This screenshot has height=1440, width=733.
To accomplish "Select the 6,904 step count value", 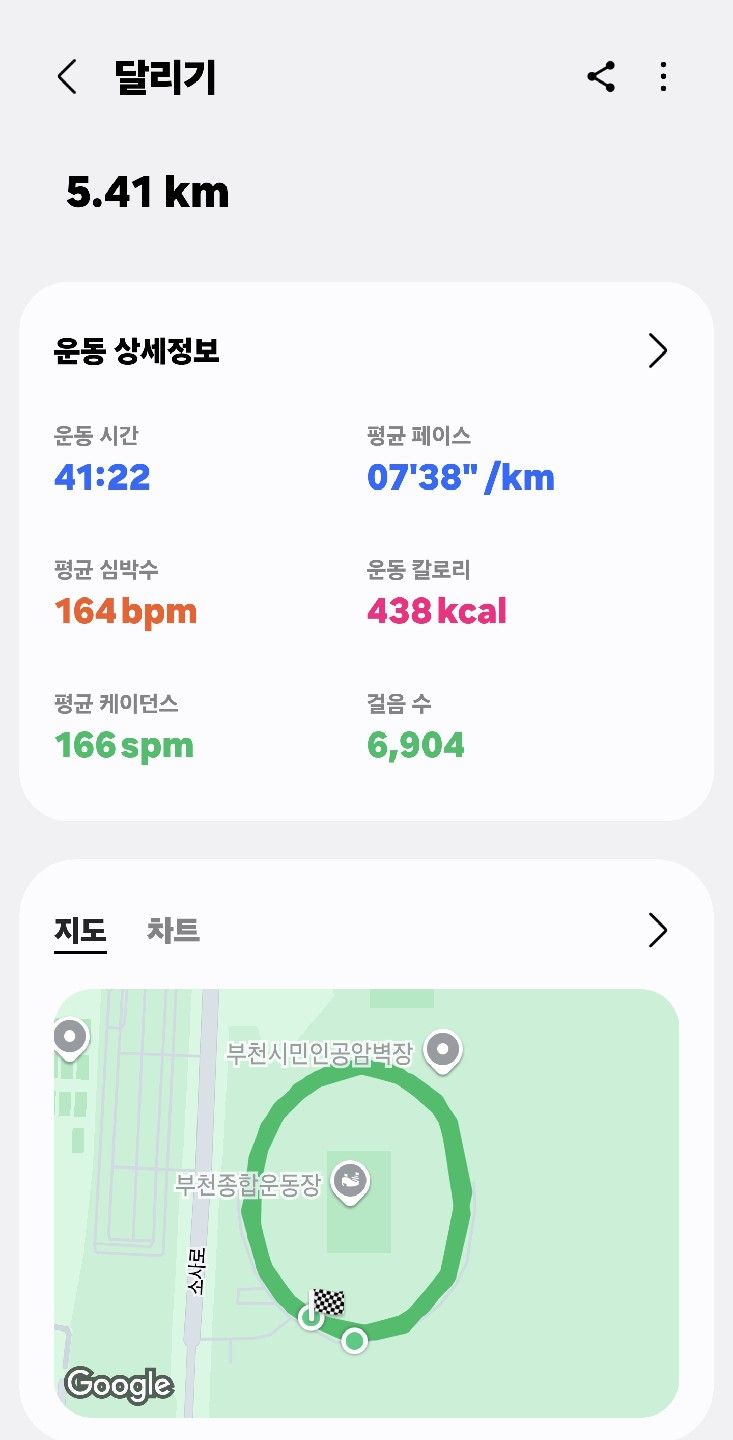I will (x=417, y=744).
